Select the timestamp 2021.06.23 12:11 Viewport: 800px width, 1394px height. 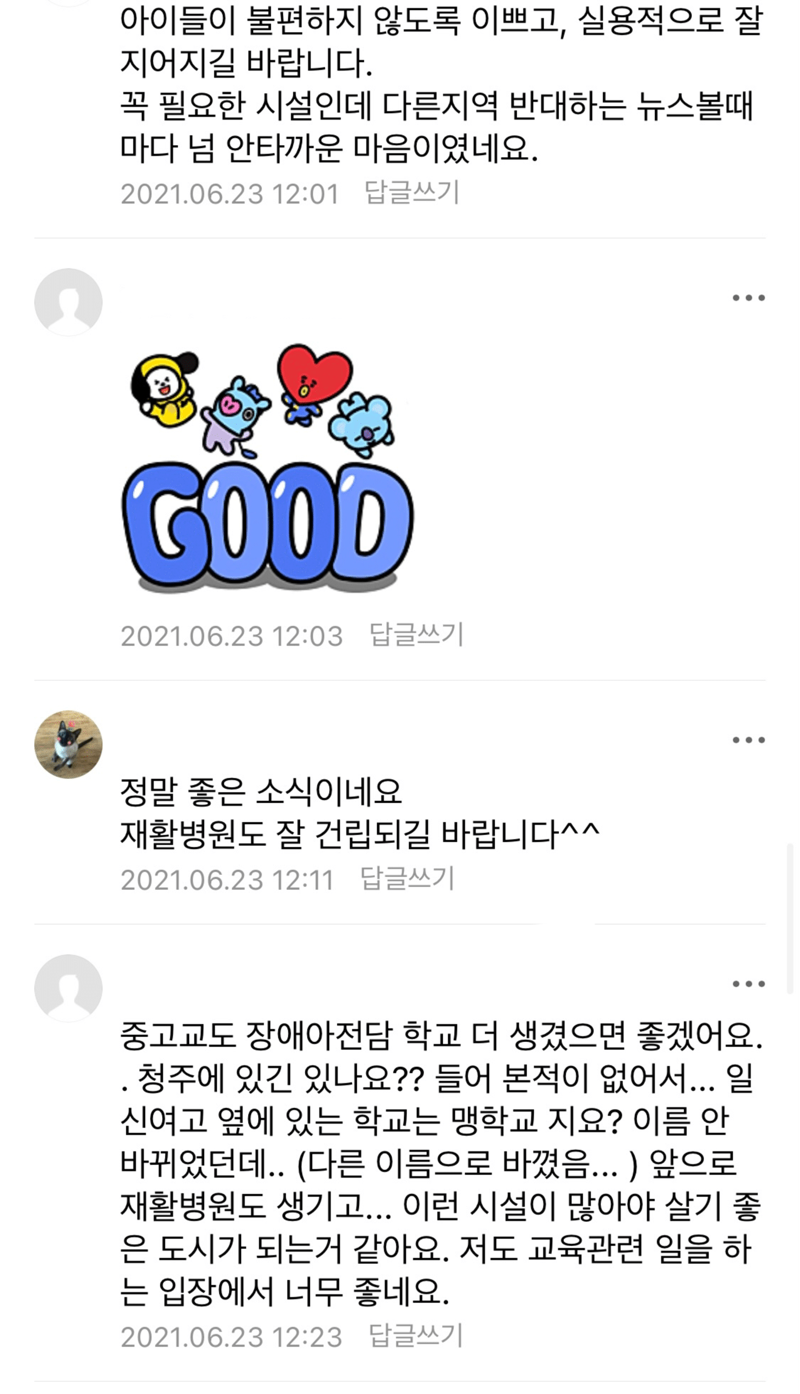pyautogui.click(x=227, y=880)
